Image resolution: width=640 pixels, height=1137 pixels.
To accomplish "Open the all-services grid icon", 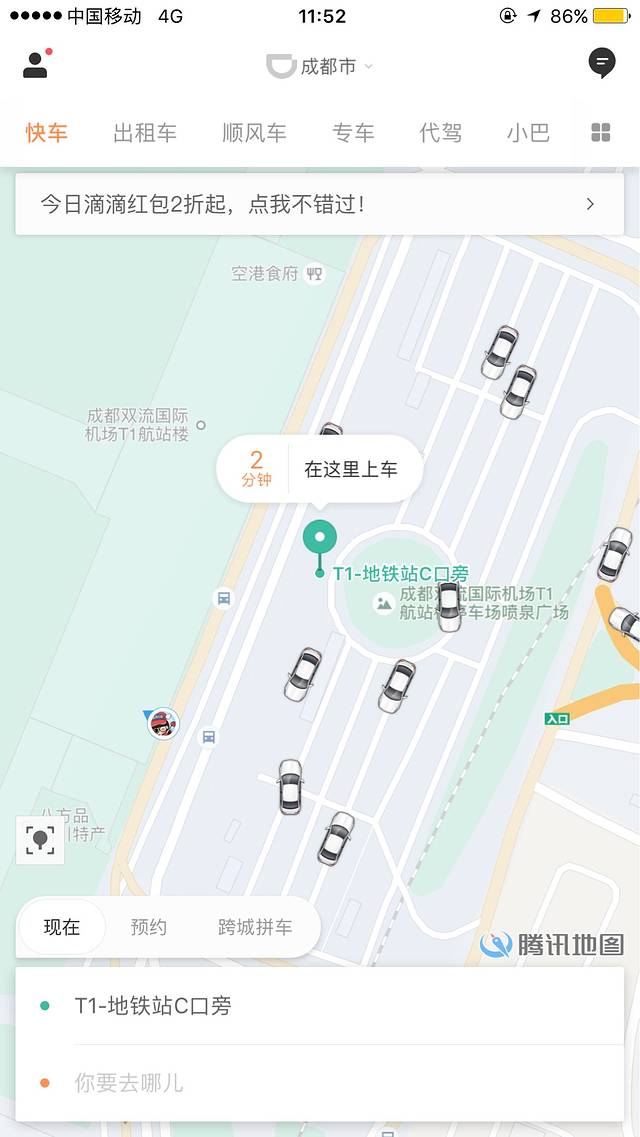I will 601,133.
